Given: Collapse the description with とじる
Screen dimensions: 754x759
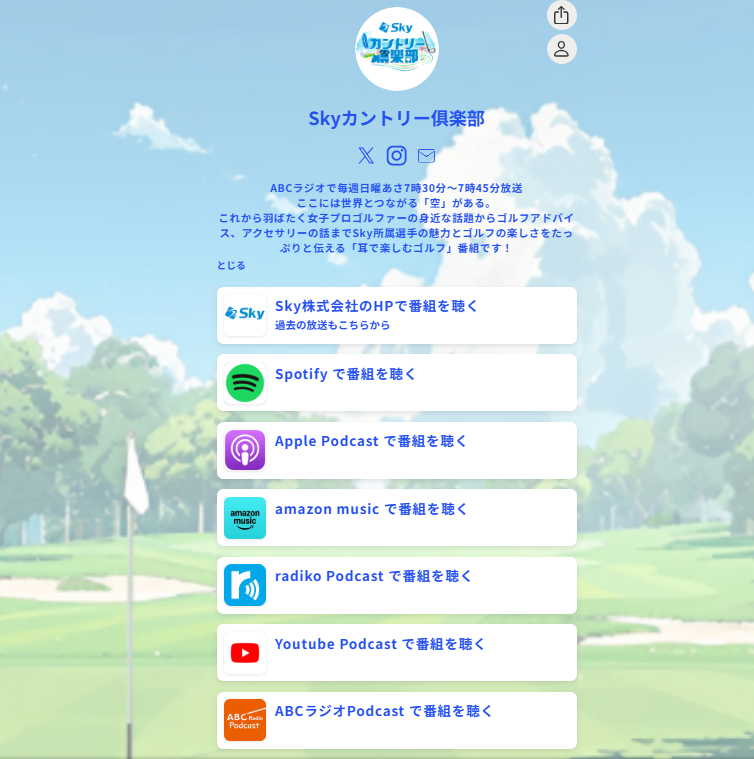Looking at the screenshot, I should tap(231, 265).
